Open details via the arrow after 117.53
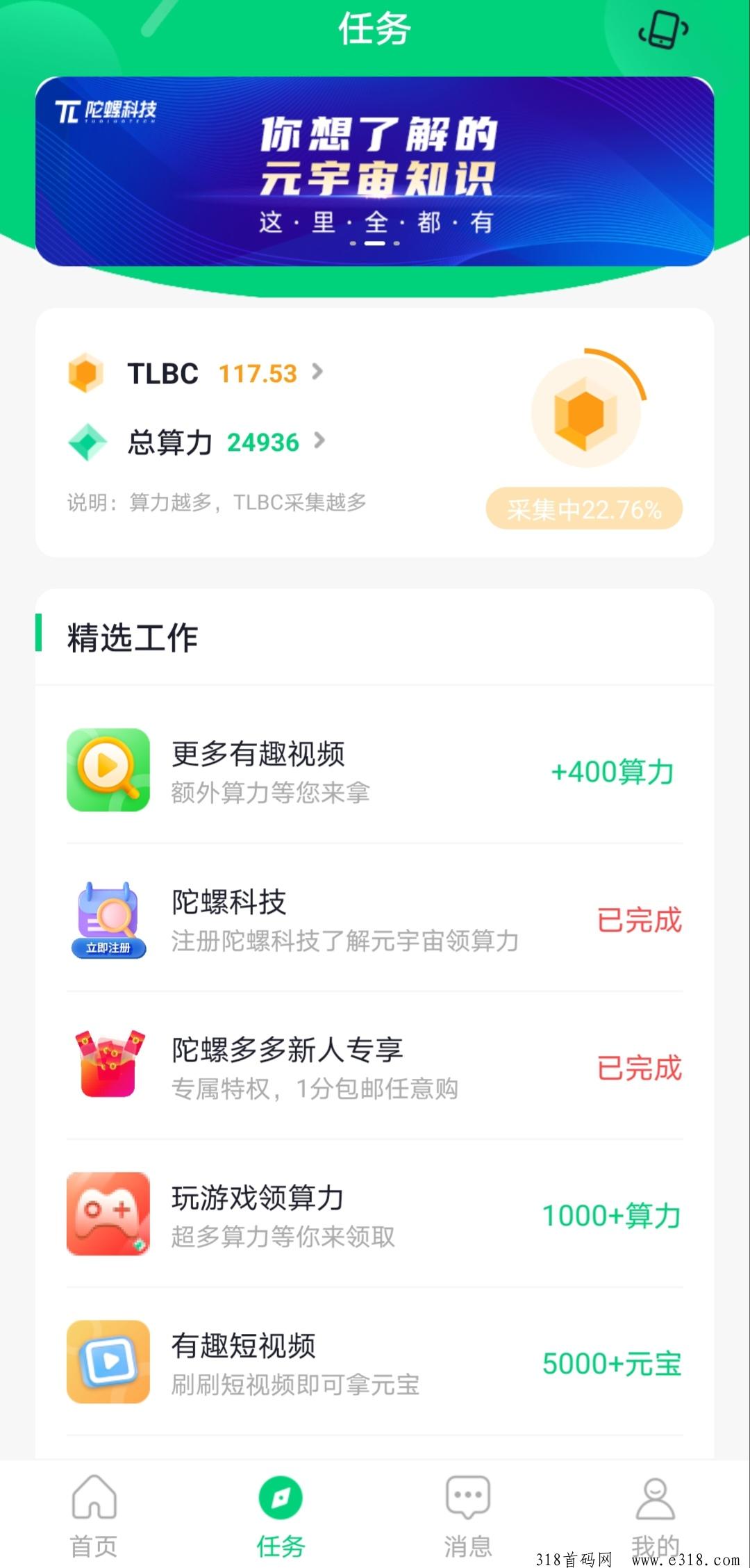 point(319,373)
